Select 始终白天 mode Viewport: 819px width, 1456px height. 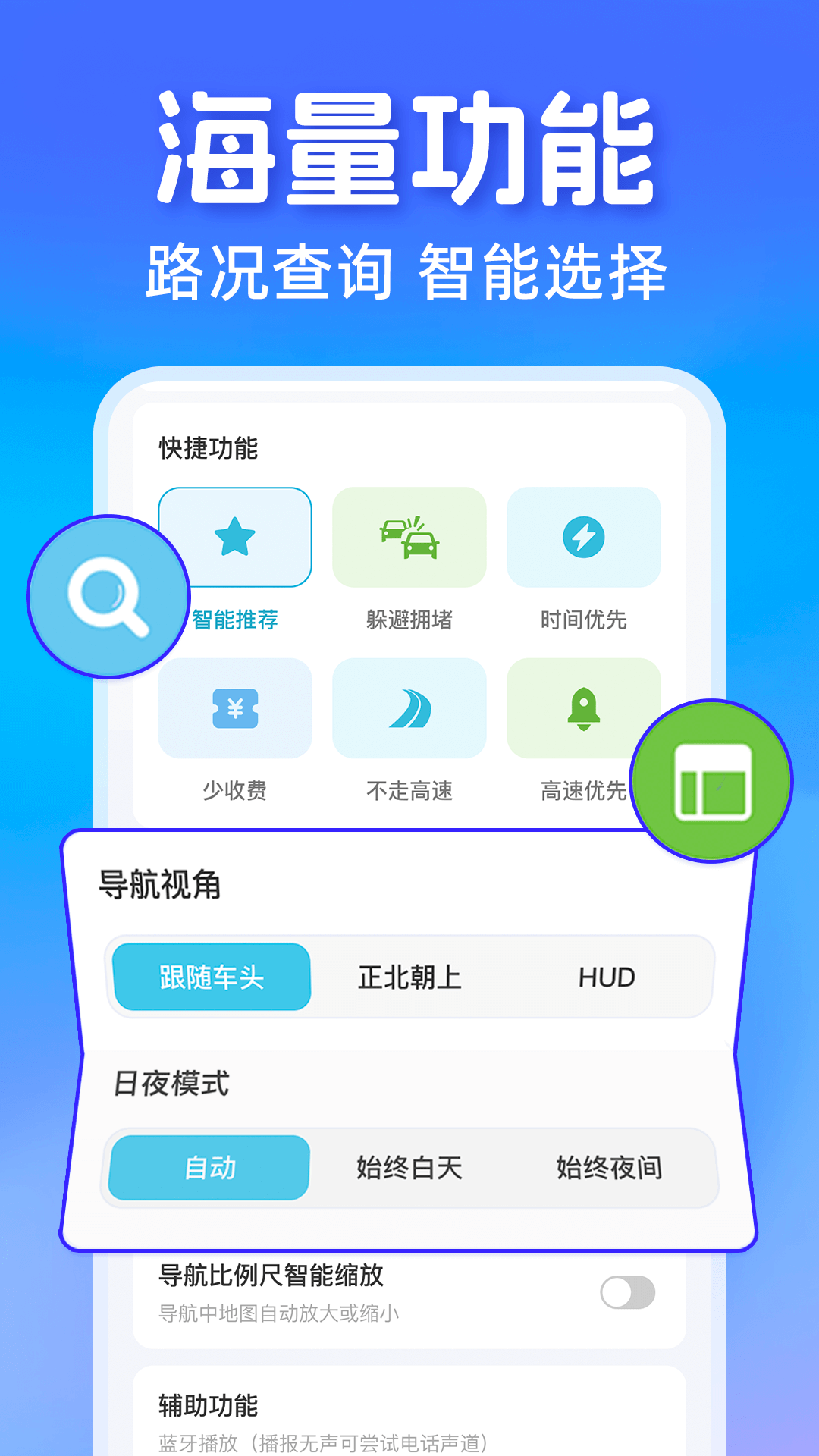[x=409, y=1168]
